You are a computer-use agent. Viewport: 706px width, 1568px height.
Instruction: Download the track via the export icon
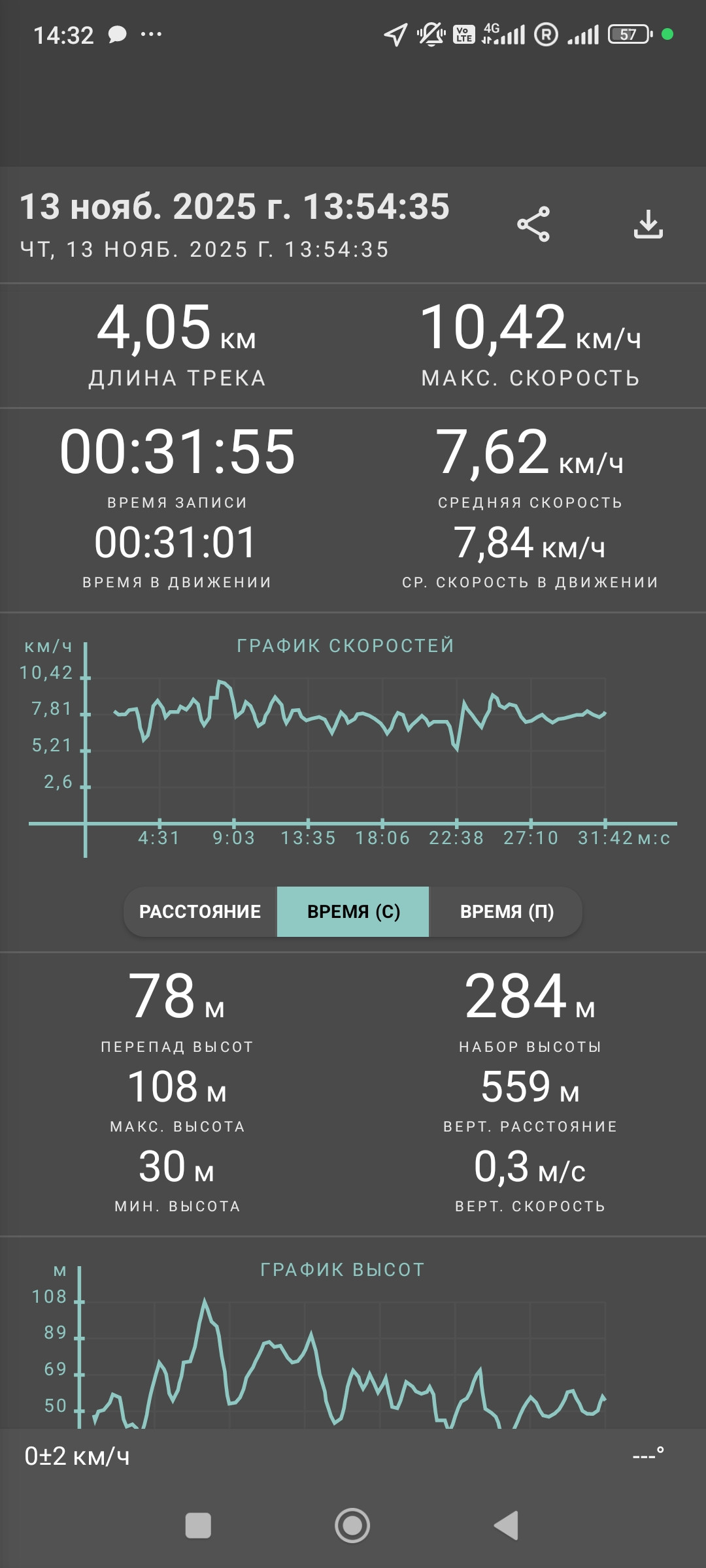tap(648, 224)
